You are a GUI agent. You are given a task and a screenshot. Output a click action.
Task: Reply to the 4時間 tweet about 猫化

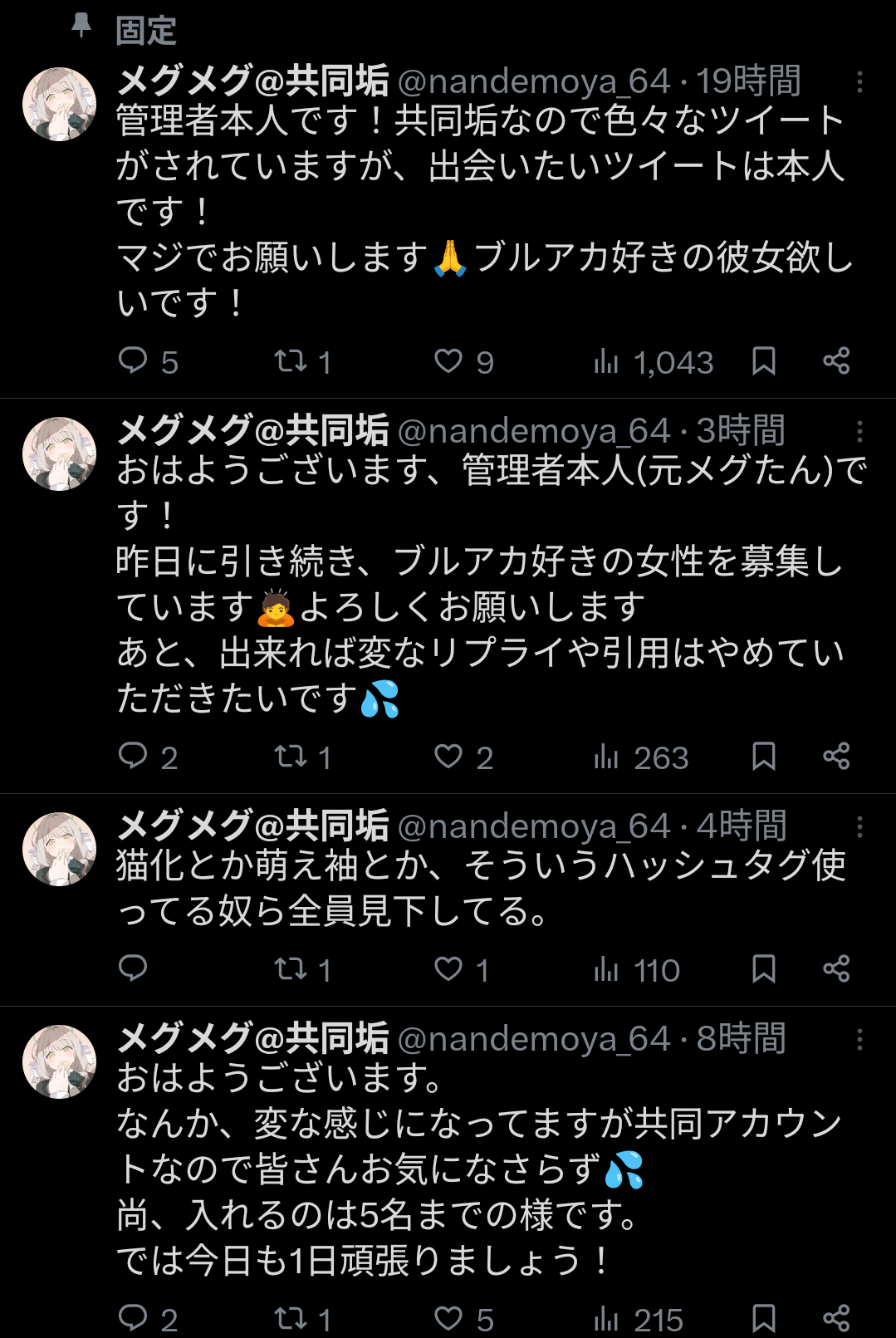point(133,968)
